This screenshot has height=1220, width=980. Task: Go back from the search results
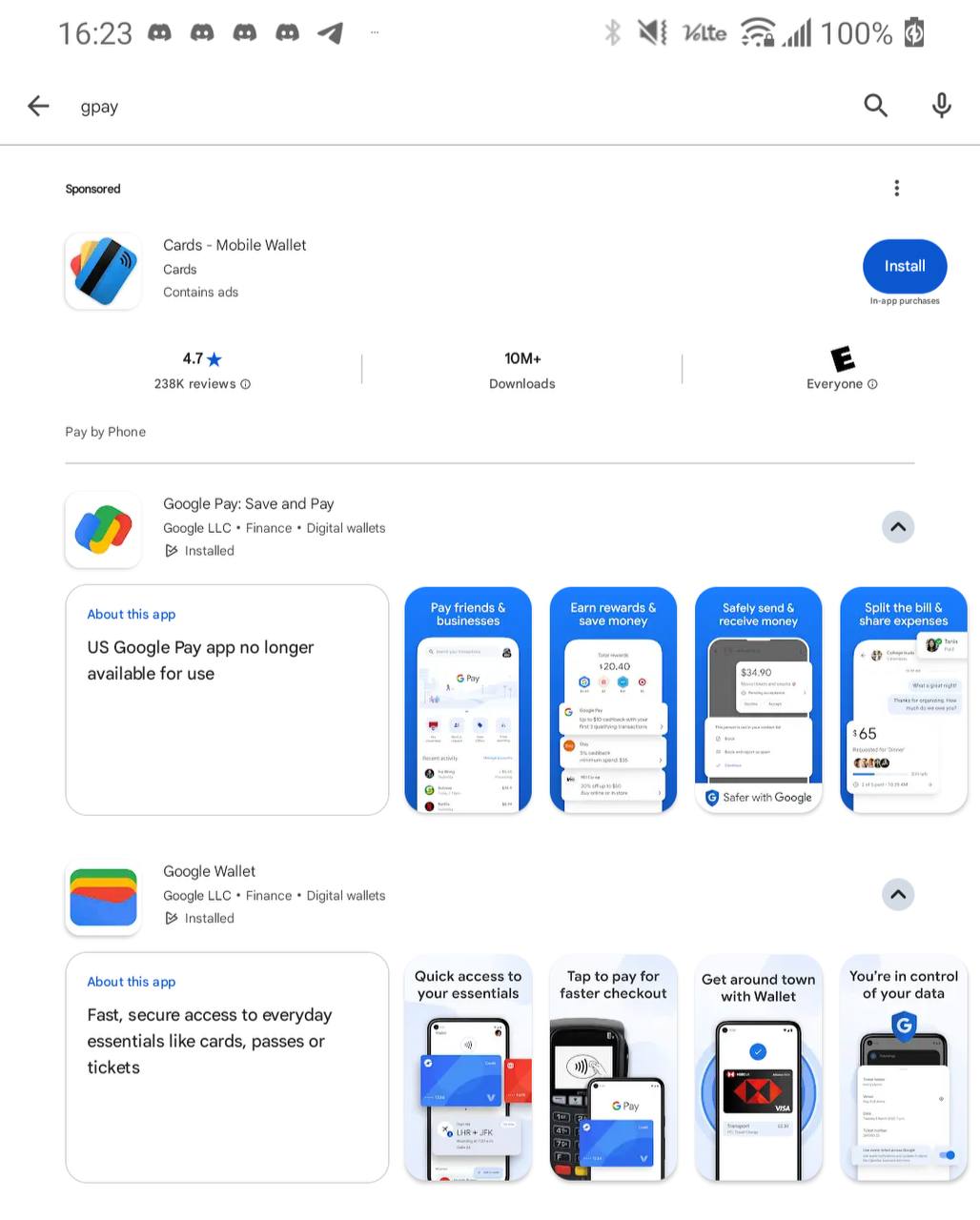pyautogui.click(x=38, y=106)
